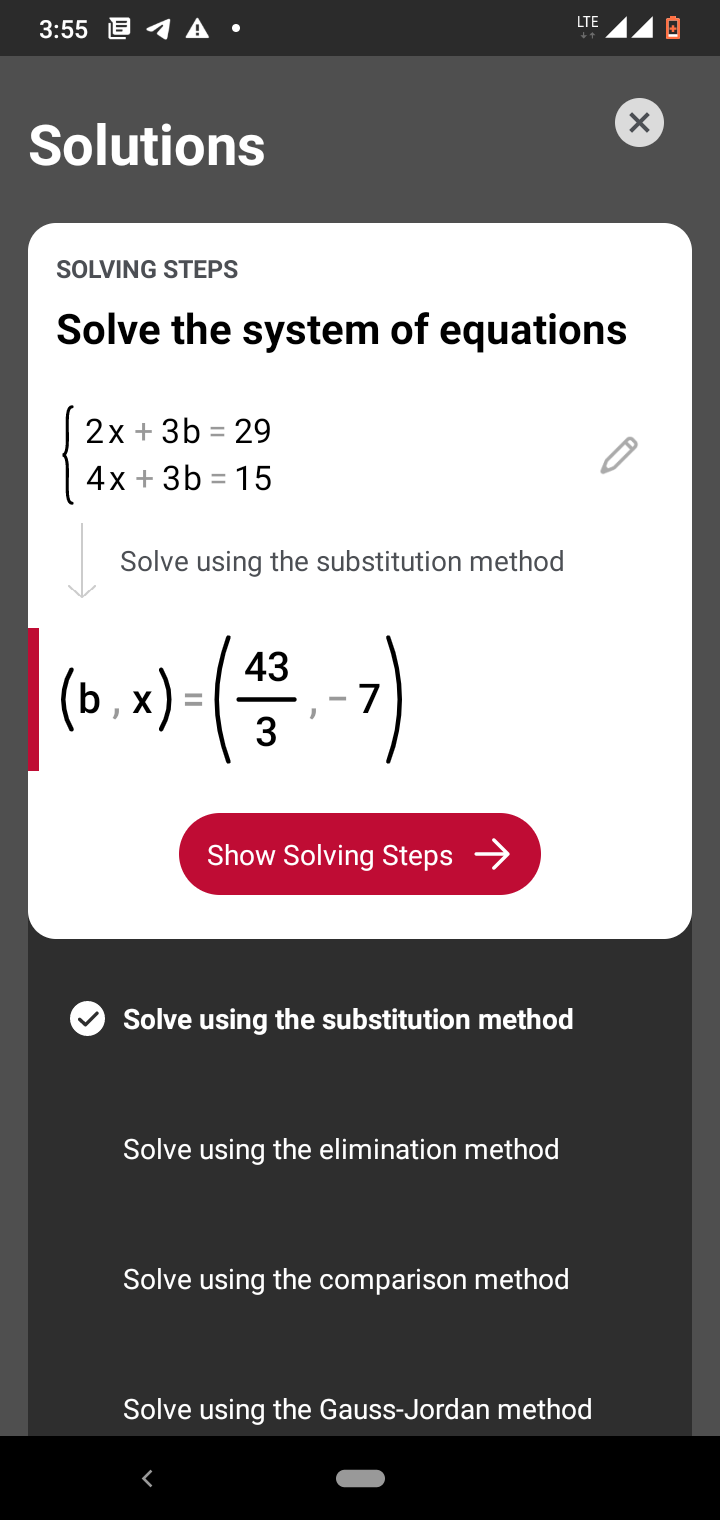Choose solve using the elimination method
The width and height of the screenshot is (720, 1520).
360,1149
